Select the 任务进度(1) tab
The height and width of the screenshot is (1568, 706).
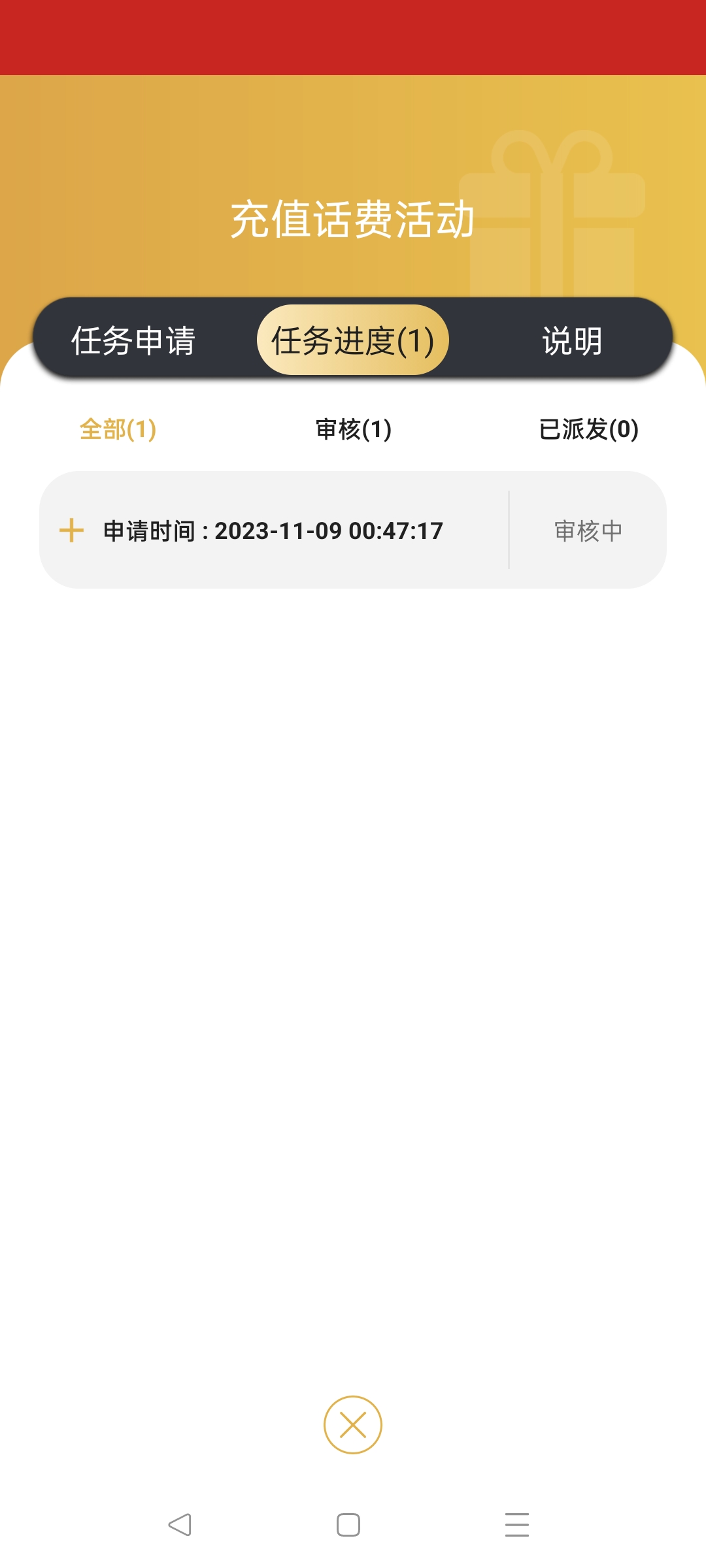click(x=352, y=340)
